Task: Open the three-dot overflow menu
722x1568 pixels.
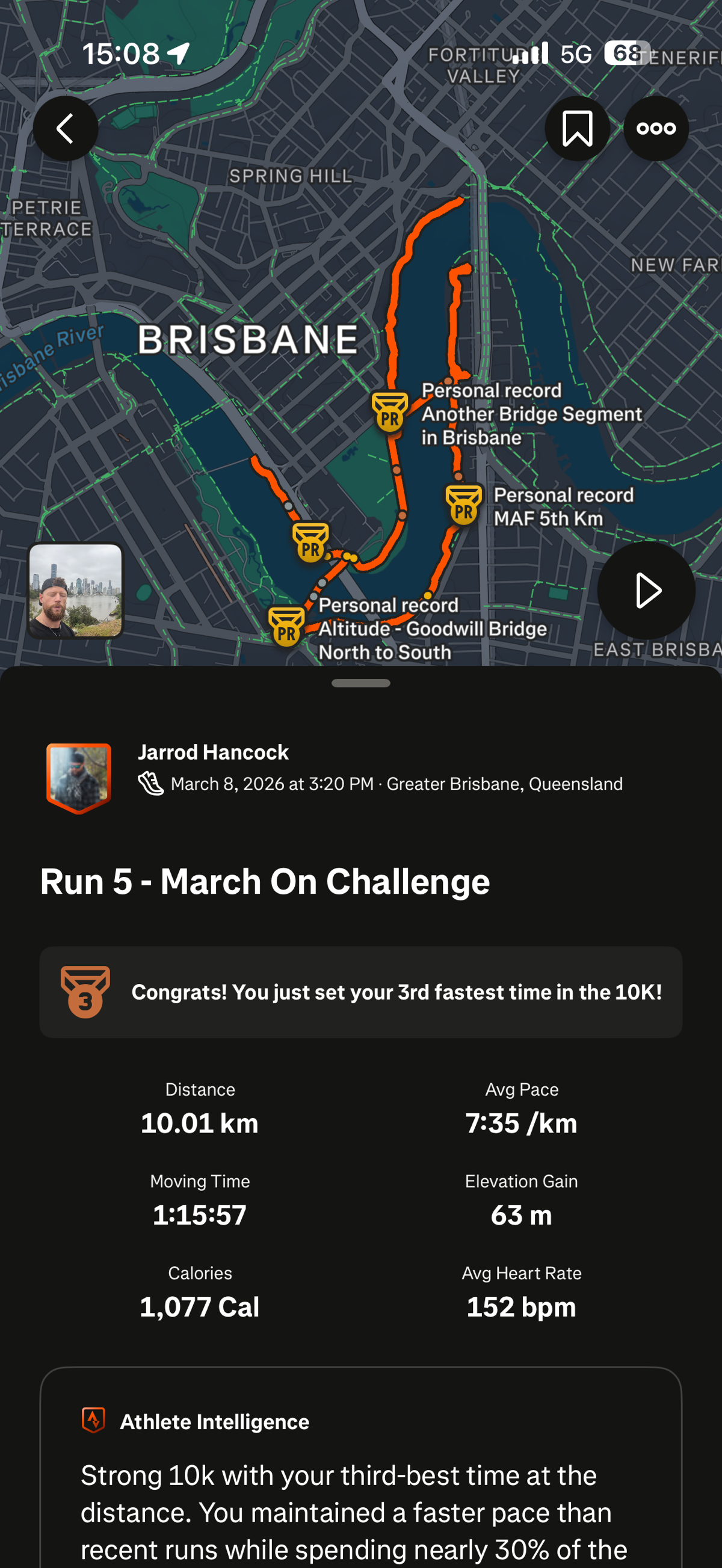Action: (656, 129)
